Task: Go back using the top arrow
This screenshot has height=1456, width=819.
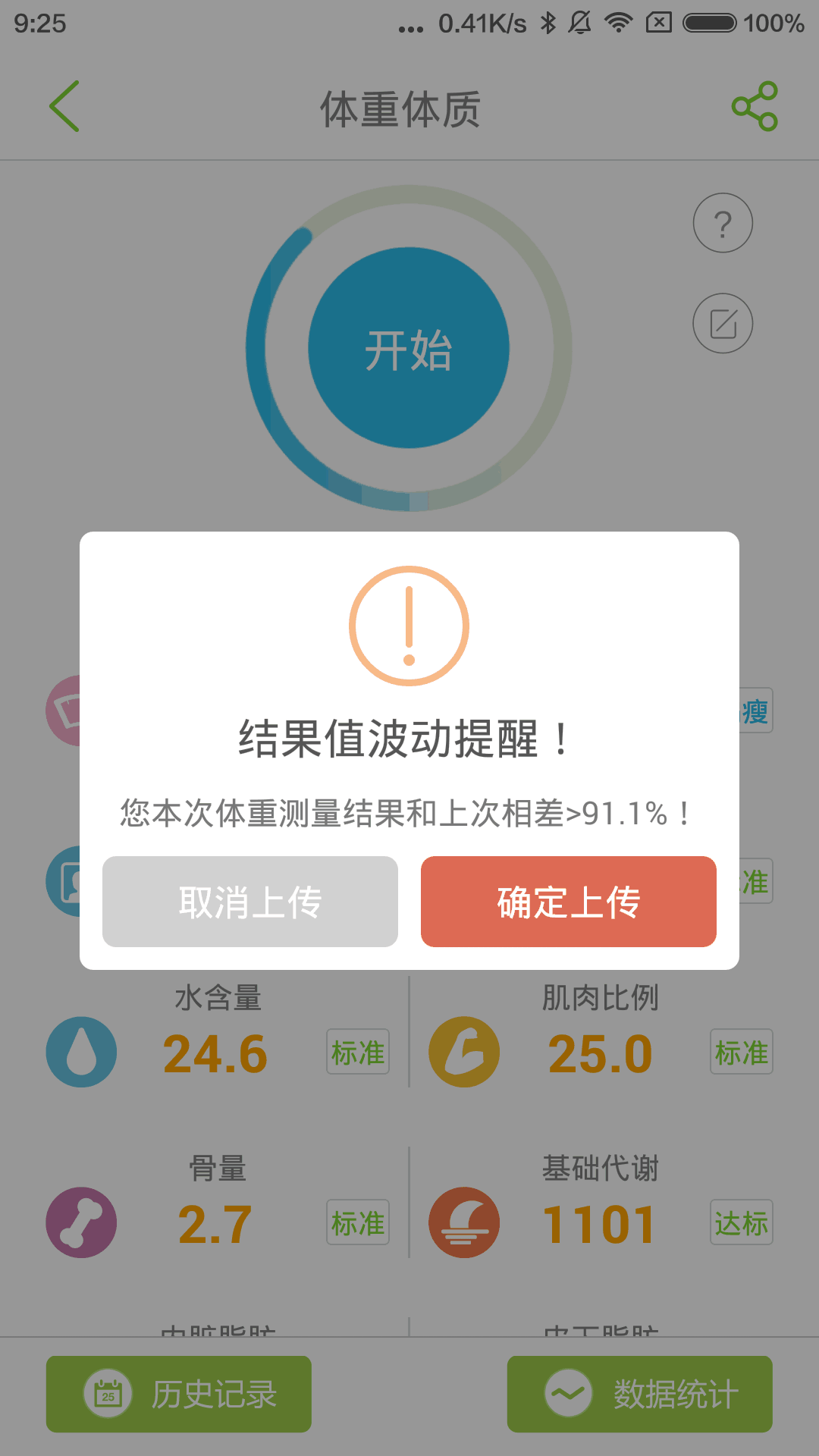Action: click(x=64, y=106)
